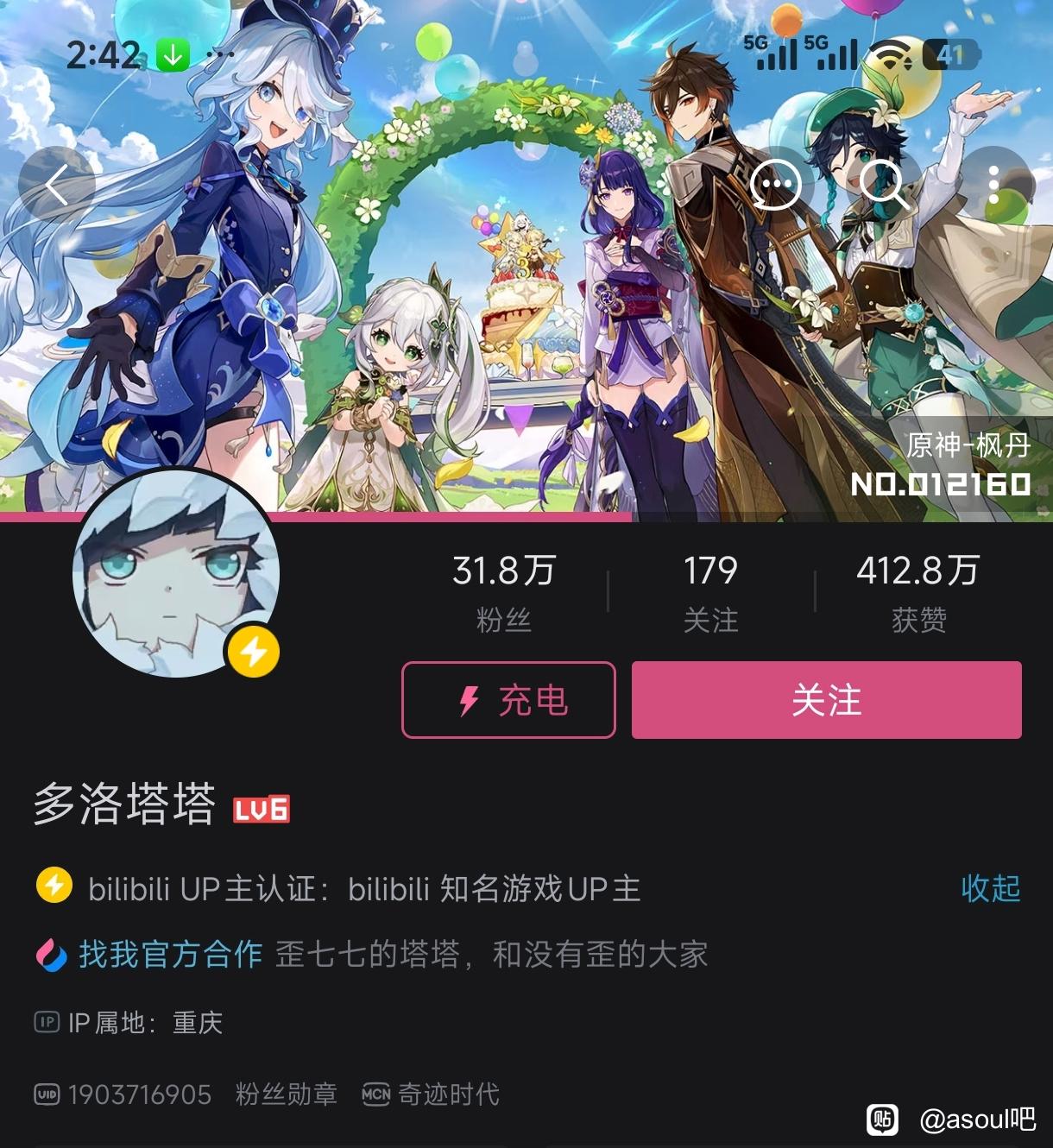Open the 179 关注 following list

pyautogui.click(x=710, y=592)
